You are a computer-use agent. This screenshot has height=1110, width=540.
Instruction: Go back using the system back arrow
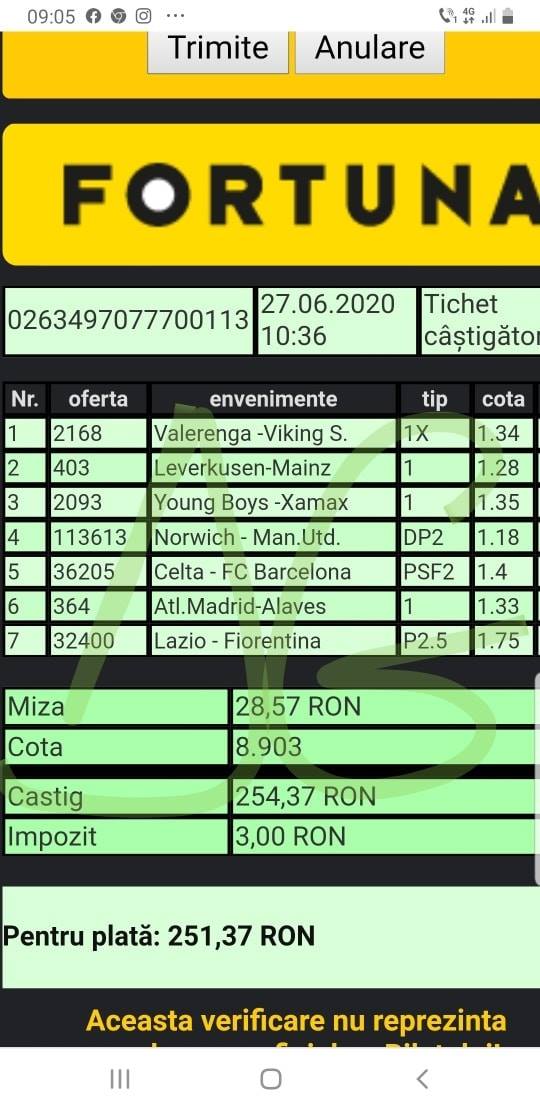(422, 1079)
